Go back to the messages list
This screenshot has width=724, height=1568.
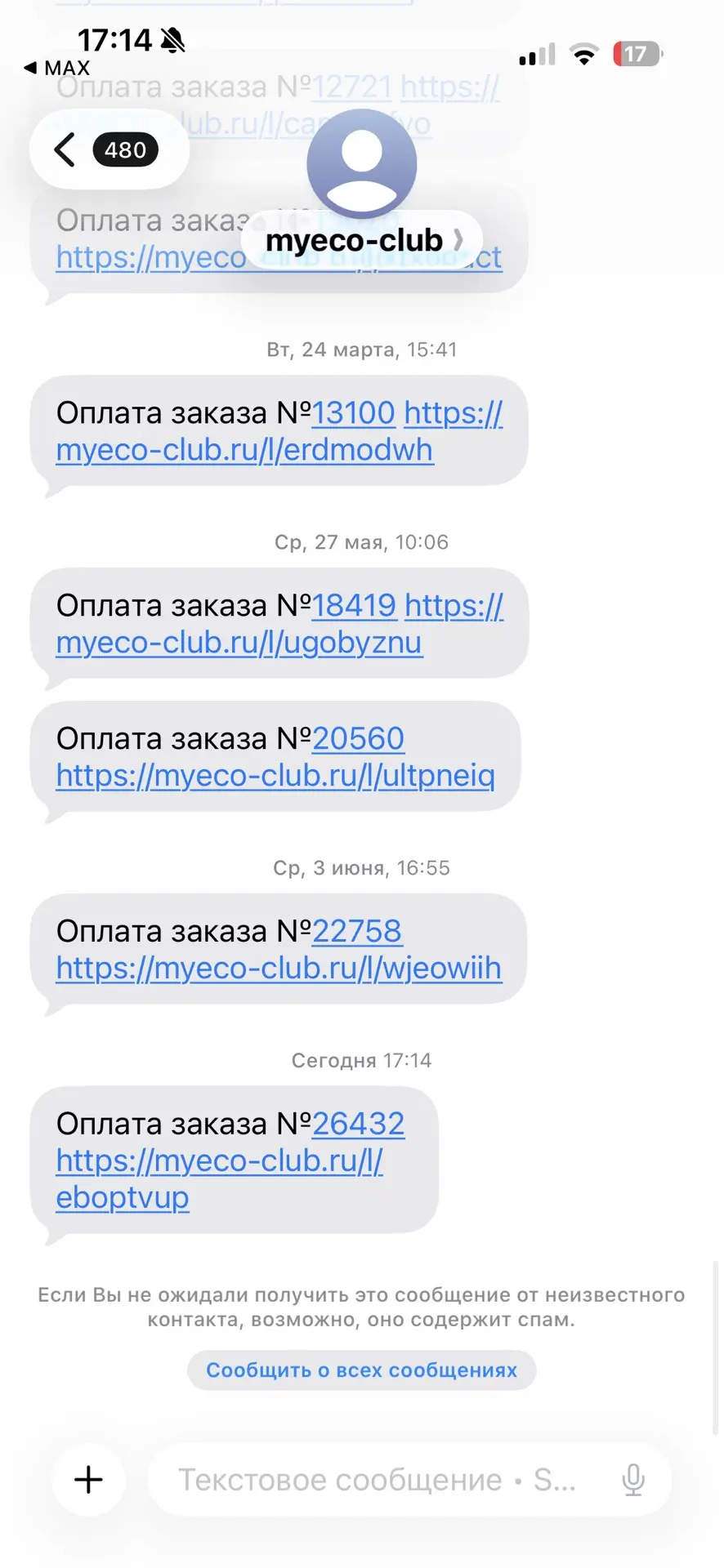[x=108, y=150]
